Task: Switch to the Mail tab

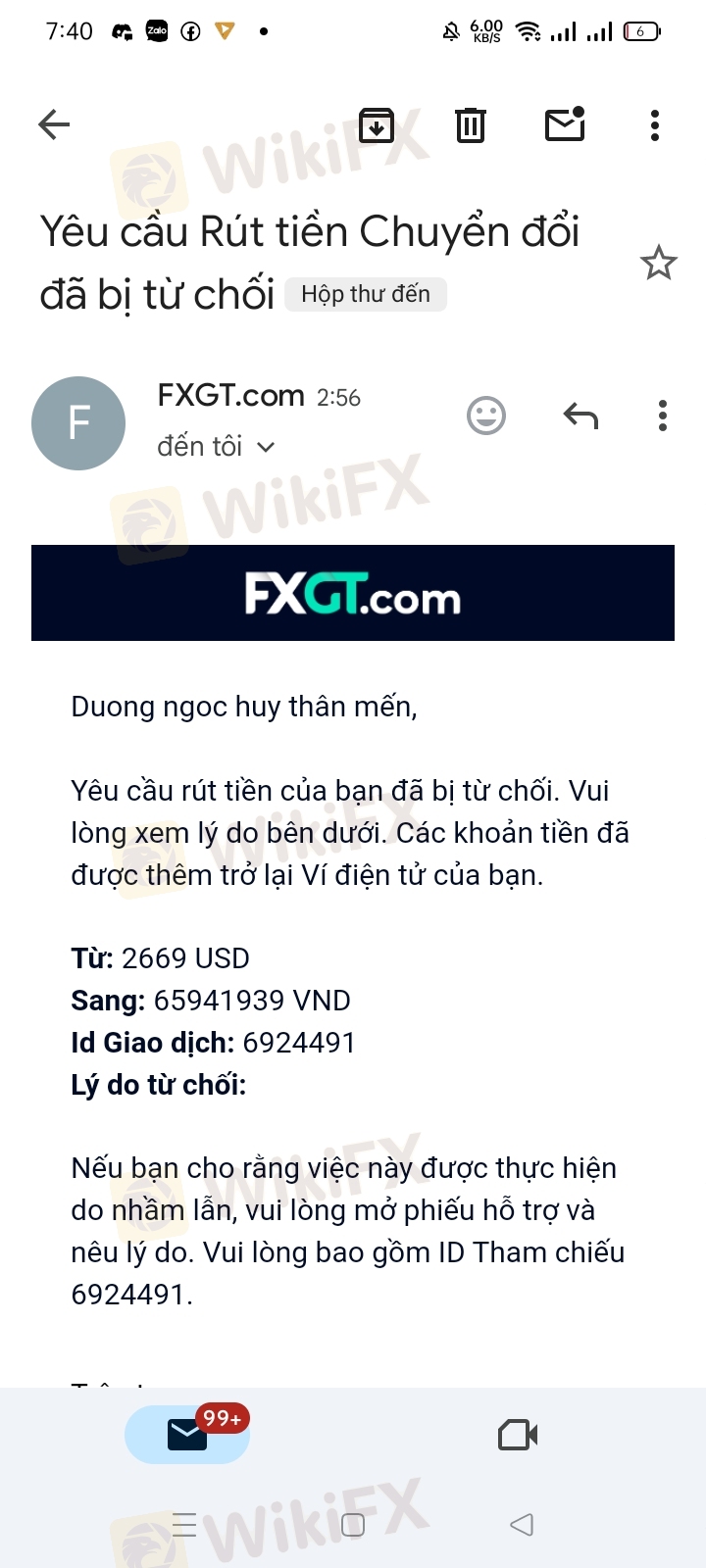Action: [187, 1435]
